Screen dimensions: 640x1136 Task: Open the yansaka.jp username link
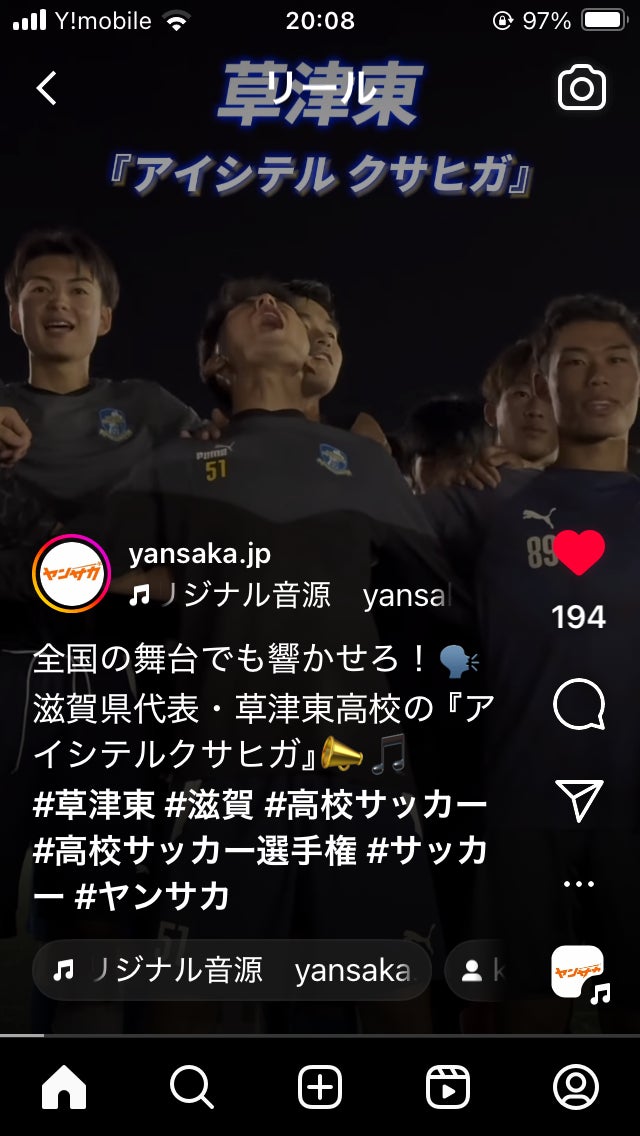pyautogui.click(x=200, y=554)
